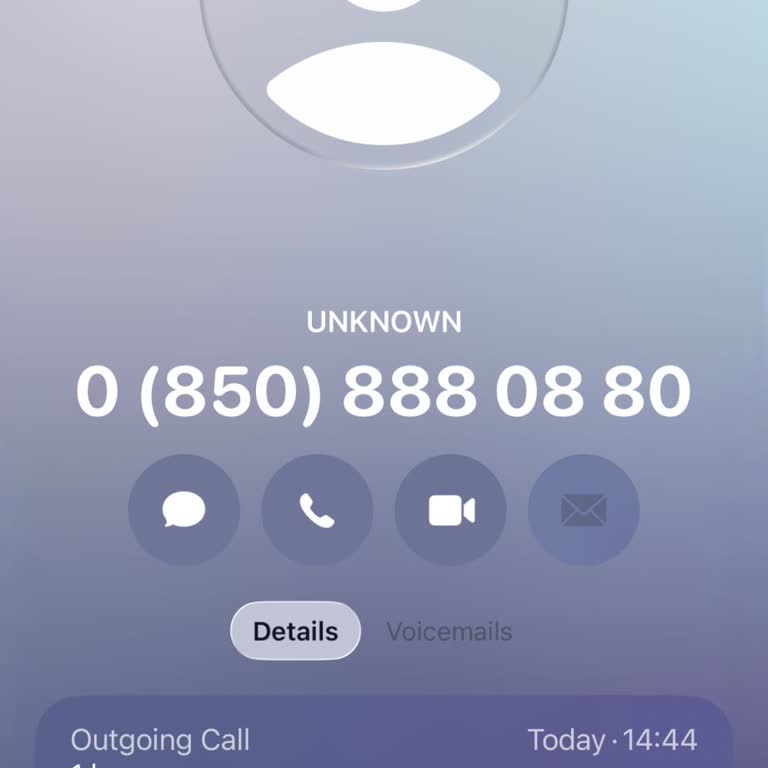The width and height of the screenshot is (768, 768).
Task: Call the unknown number back
Action: pyautogui.click(x=317, y=510)
